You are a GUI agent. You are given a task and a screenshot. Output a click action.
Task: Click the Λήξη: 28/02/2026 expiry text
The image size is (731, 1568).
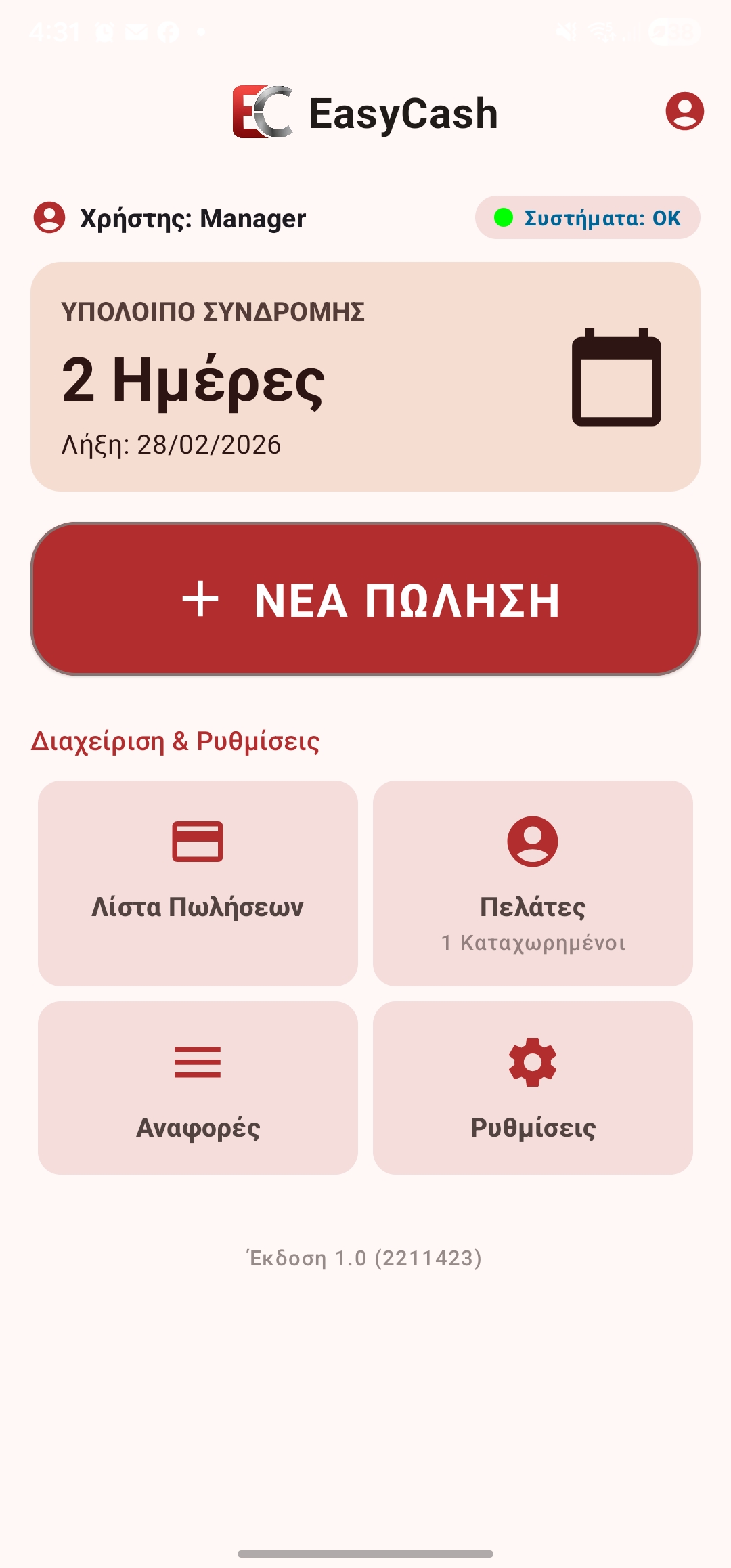point(171,445)
